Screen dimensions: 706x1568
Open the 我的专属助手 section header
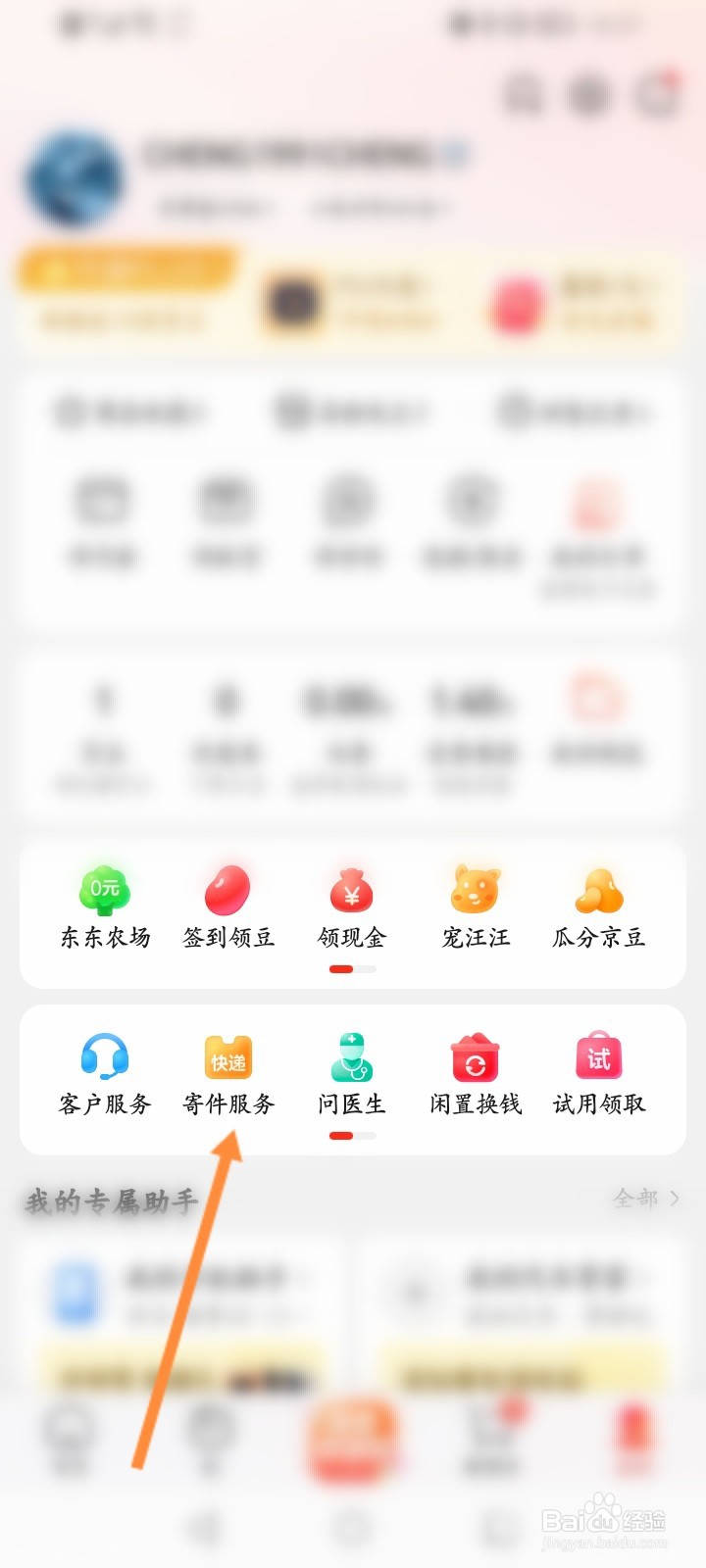tap(108, 1198)
